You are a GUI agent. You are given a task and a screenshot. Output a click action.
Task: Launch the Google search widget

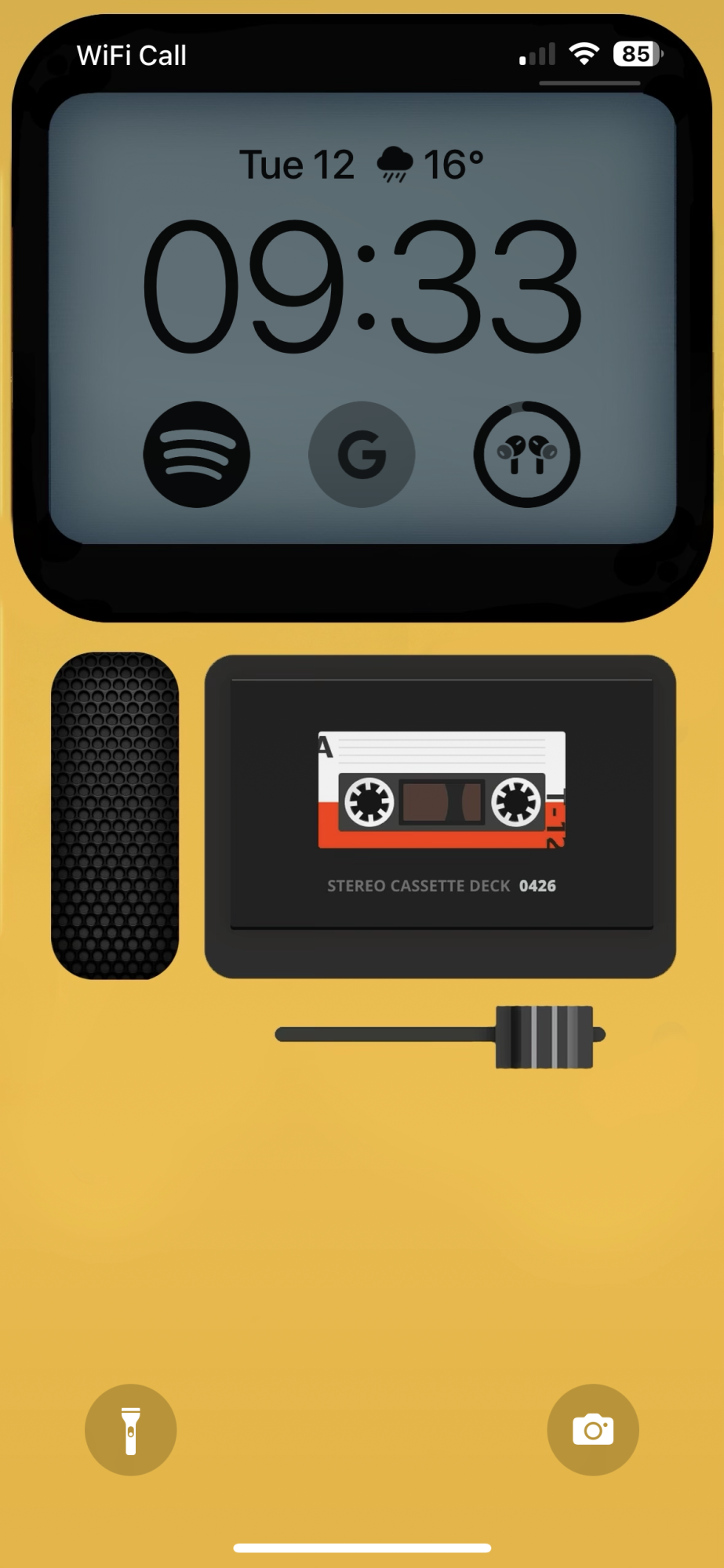[362, 455]
